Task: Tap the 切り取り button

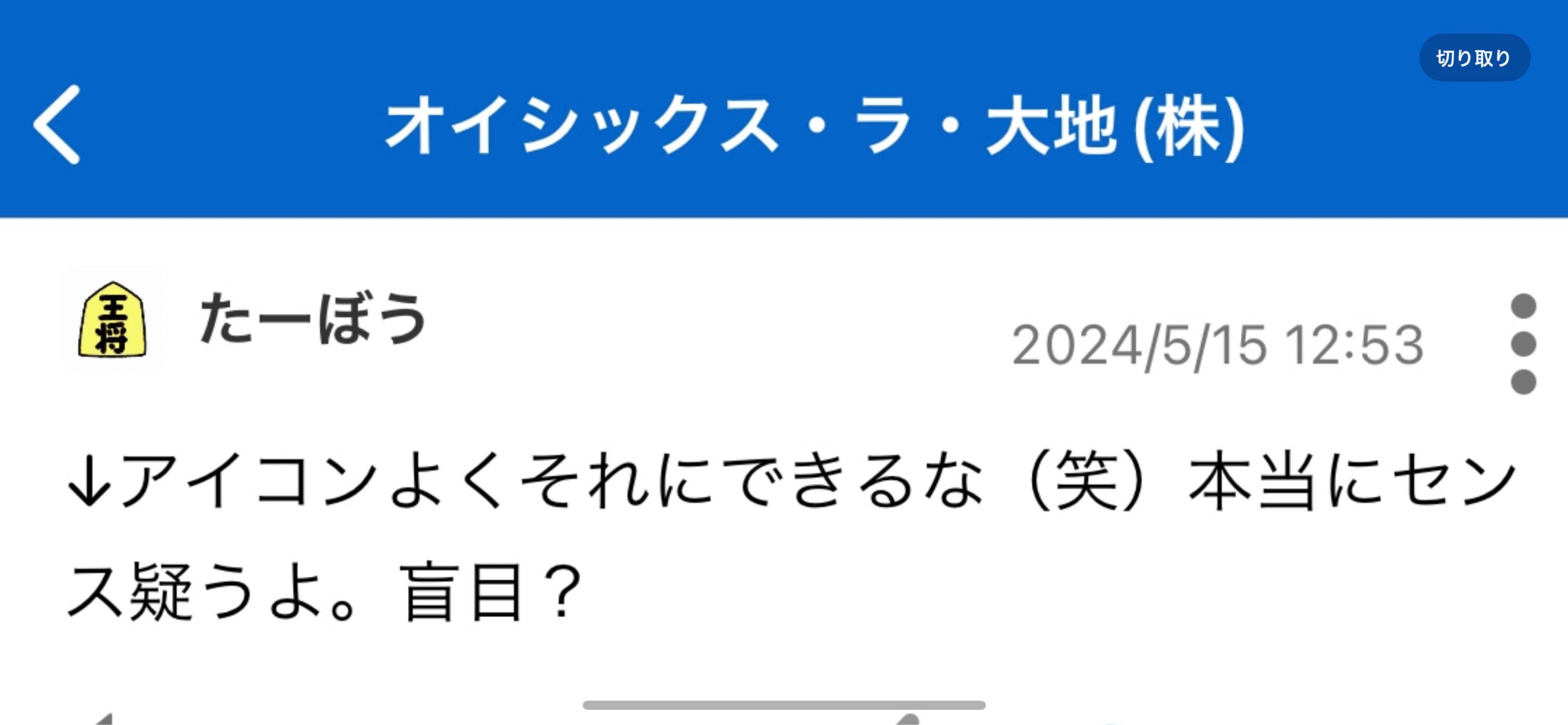Action: pyautogui.click(x=1473, y=58)
